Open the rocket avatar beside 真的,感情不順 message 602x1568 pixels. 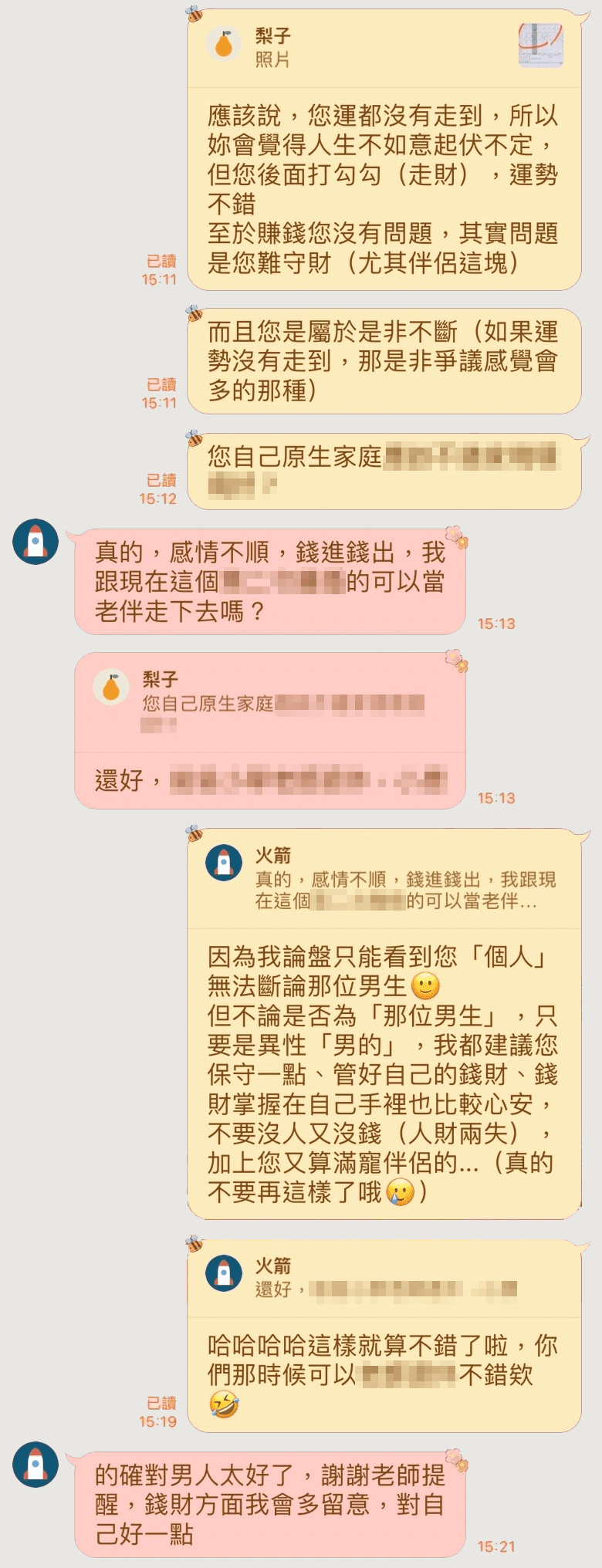tap(36, 542)
